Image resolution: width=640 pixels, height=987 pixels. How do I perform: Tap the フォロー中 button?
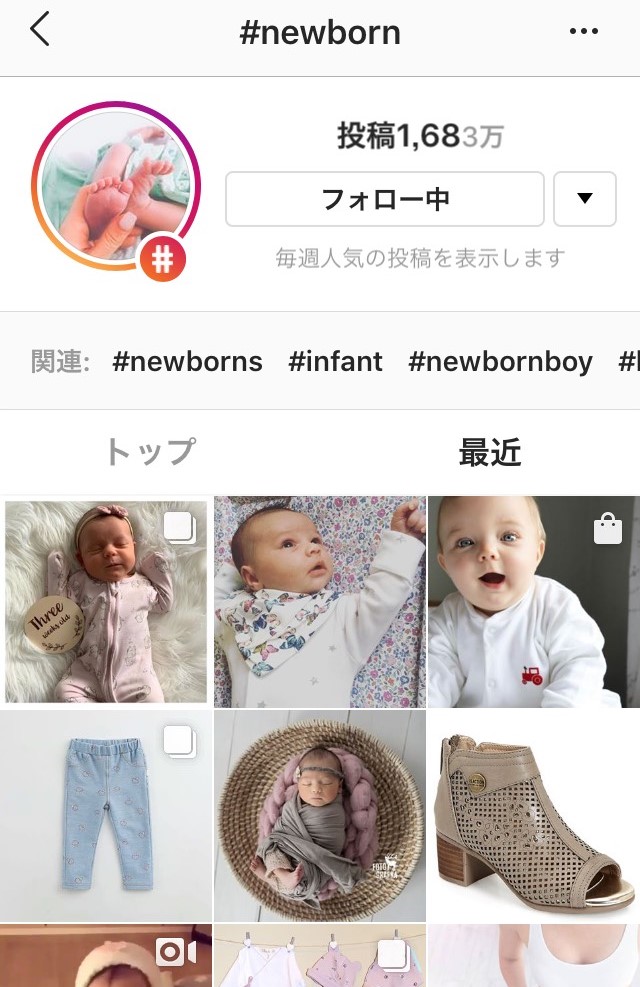pos(385,199)
